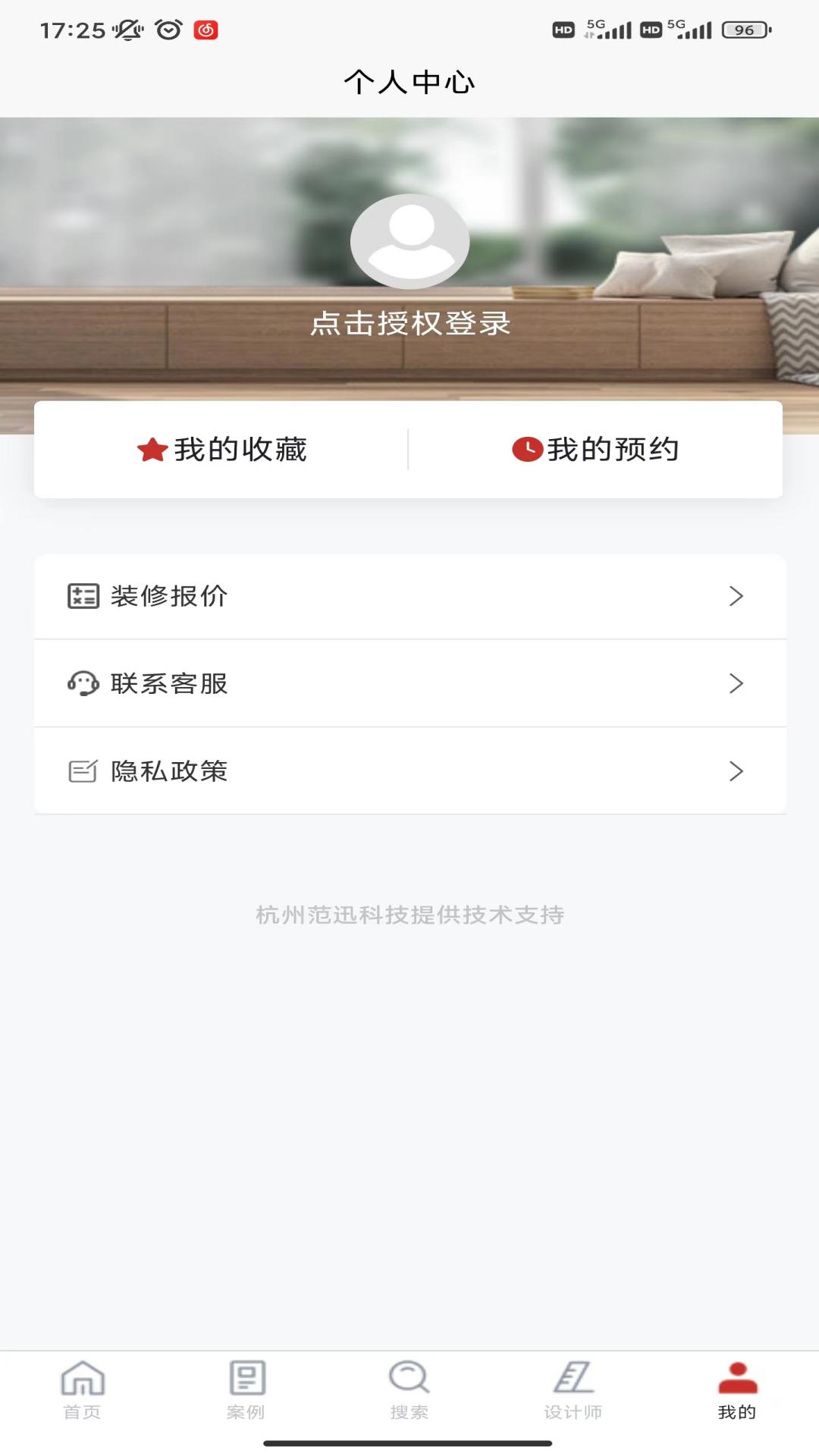Open the 联系客服 row chevron
Screen dimensions: 819x1456
click(735, 684)
